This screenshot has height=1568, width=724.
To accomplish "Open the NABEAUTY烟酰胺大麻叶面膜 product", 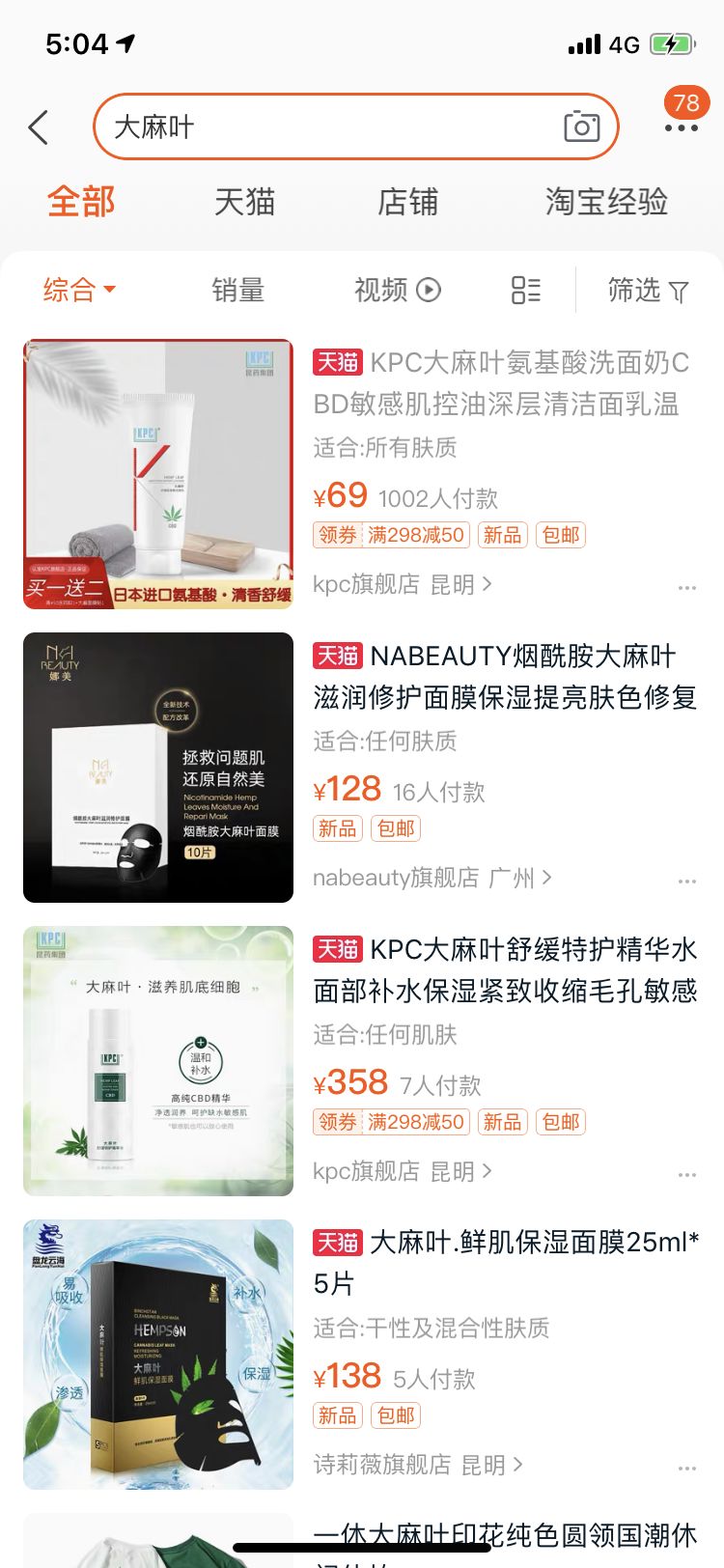I will (504, 676).
